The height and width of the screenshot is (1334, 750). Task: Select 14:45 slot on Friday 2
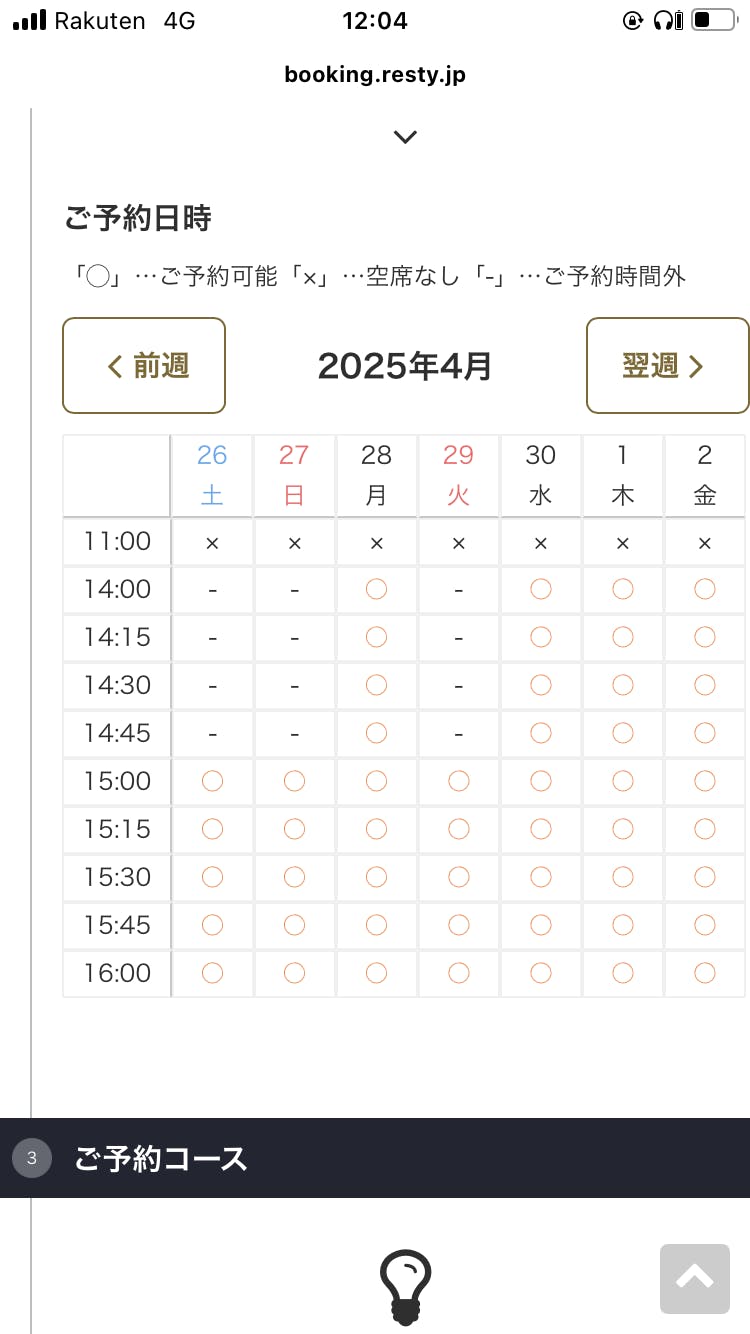[704, 733]
